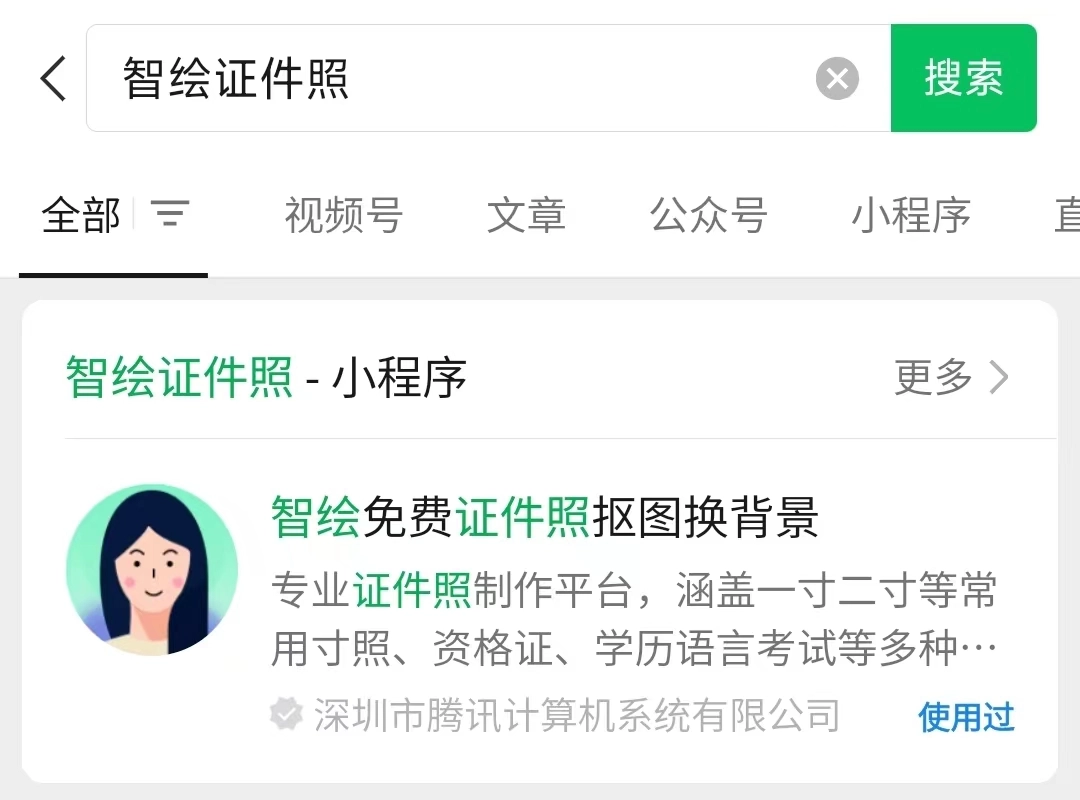Switch to the 文章 tab
The height and width of the screenshot is (800, 1080).
pyautogui.click(x=526, y=215)
